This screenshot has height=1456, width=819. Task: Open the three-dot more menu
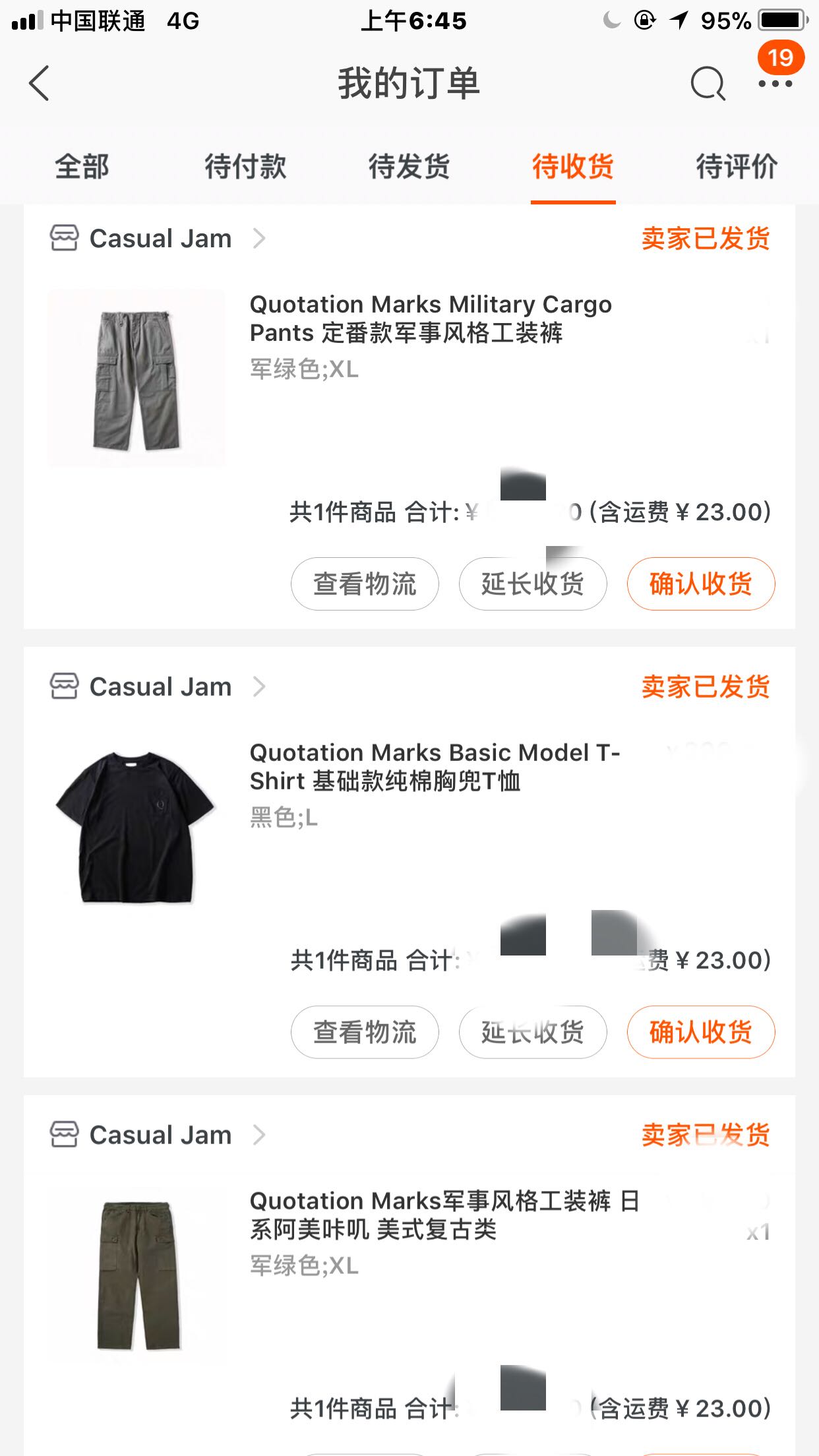click(775, 84)
